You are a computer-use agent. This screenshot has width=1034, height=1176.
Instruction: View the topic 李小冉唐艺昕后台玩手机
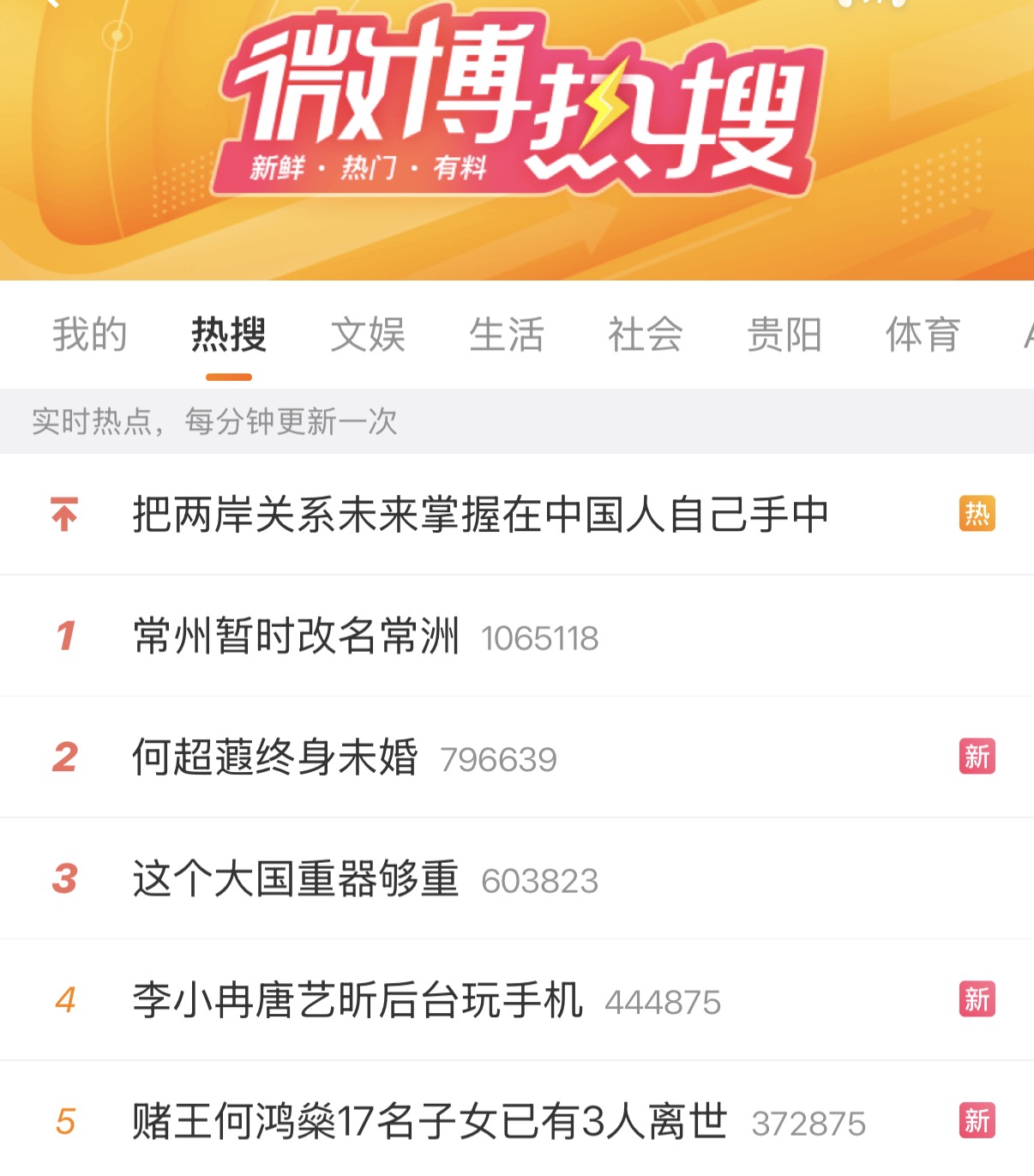(x=358, y=1000)
